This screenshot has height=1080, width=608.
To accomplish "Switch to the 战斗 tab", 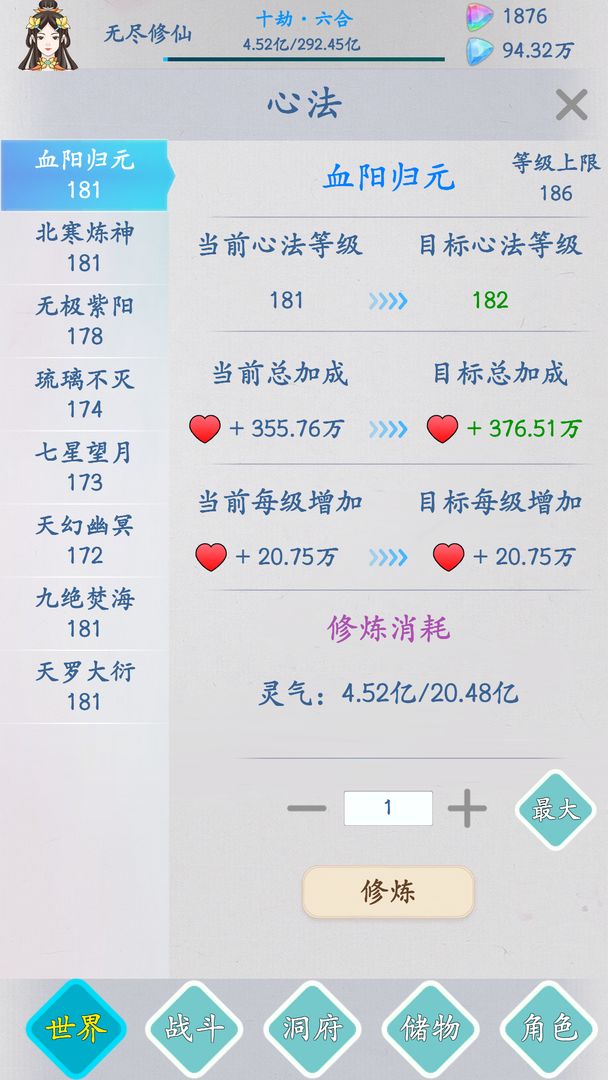I will coord(194,1028).
